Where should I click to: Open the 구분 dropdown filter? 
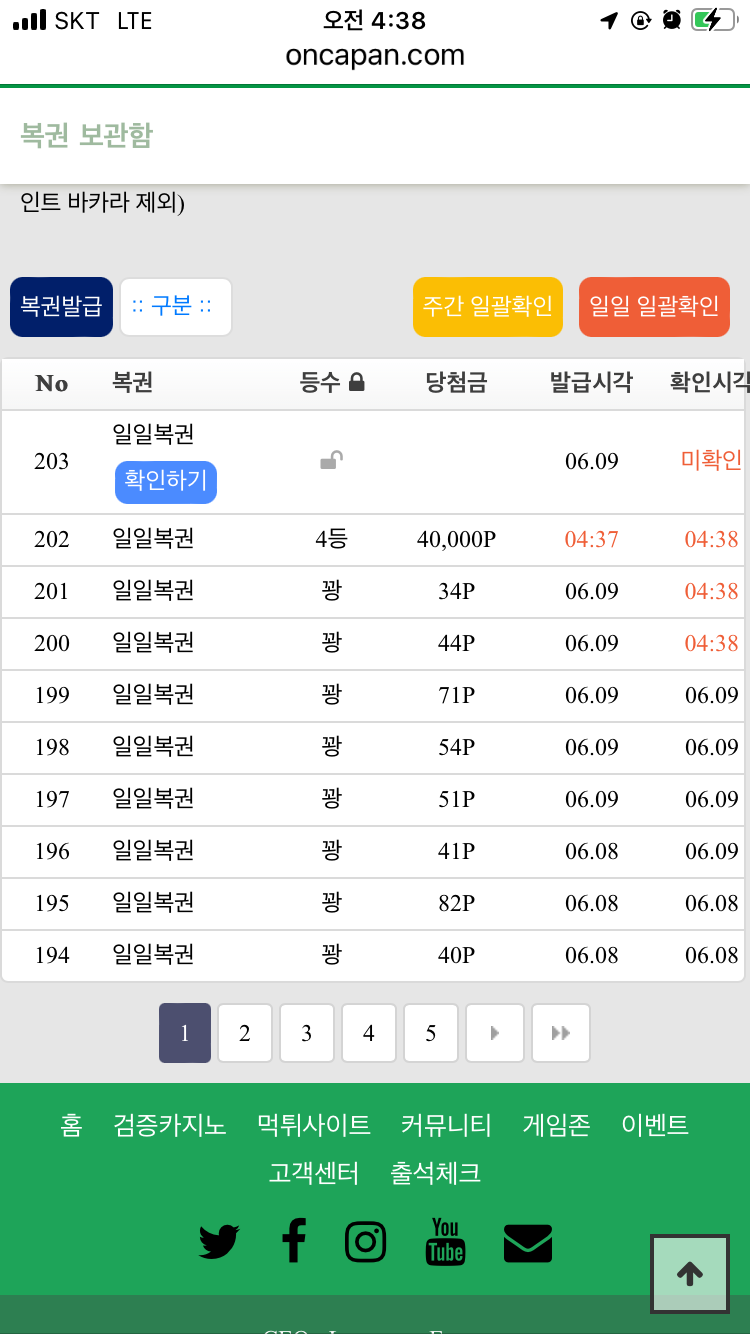coord(175,307)
